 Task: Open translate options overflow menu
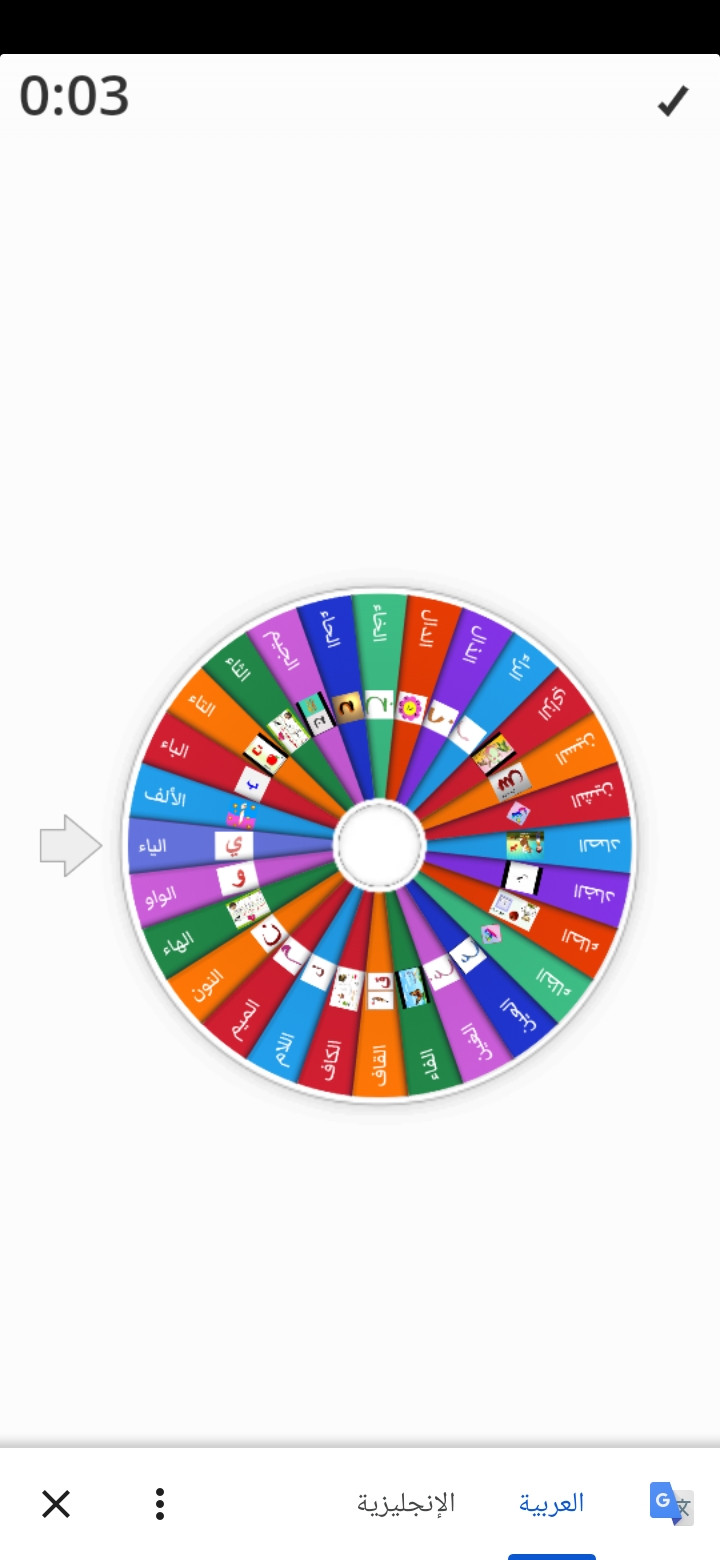[160, 1503]
